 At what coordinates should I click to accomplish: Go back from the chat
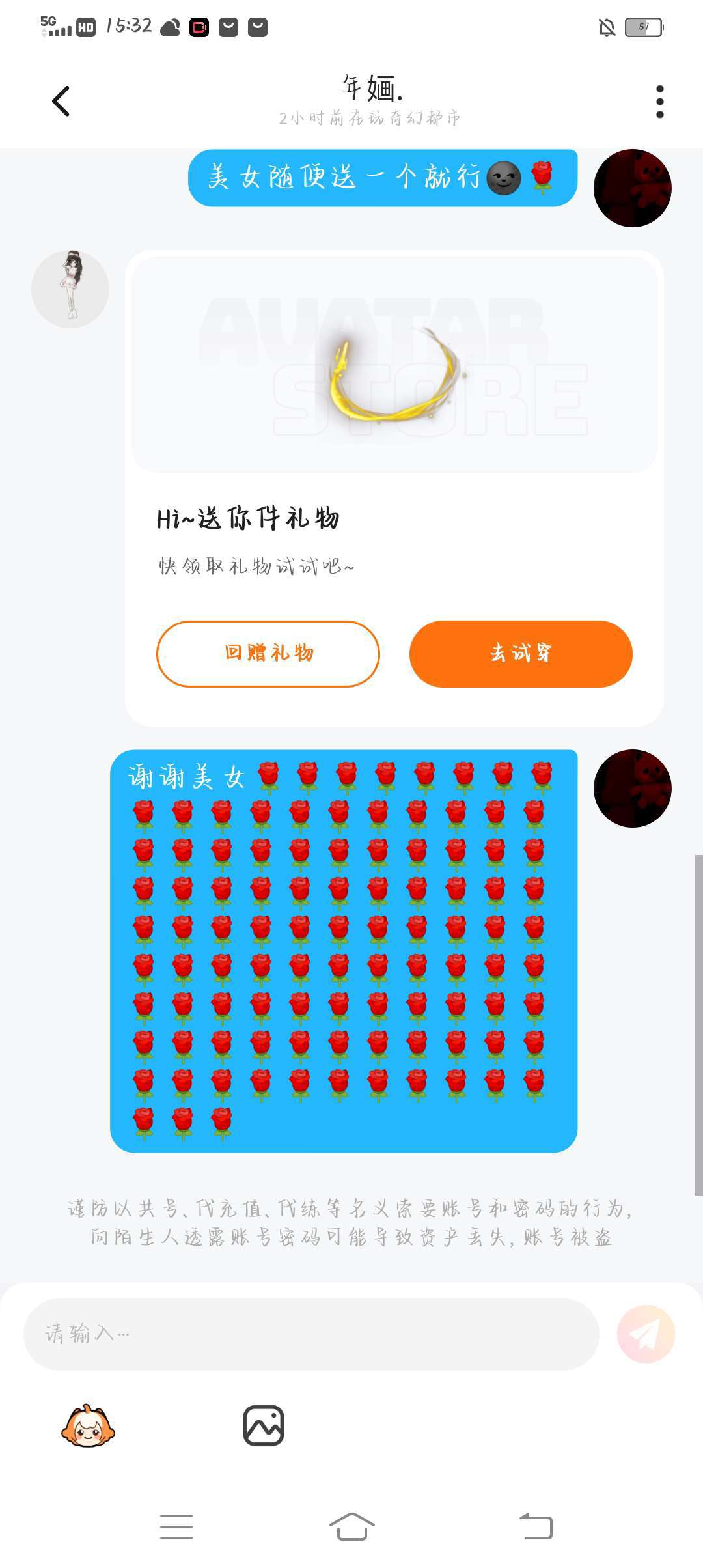click(x=61, y=102)
